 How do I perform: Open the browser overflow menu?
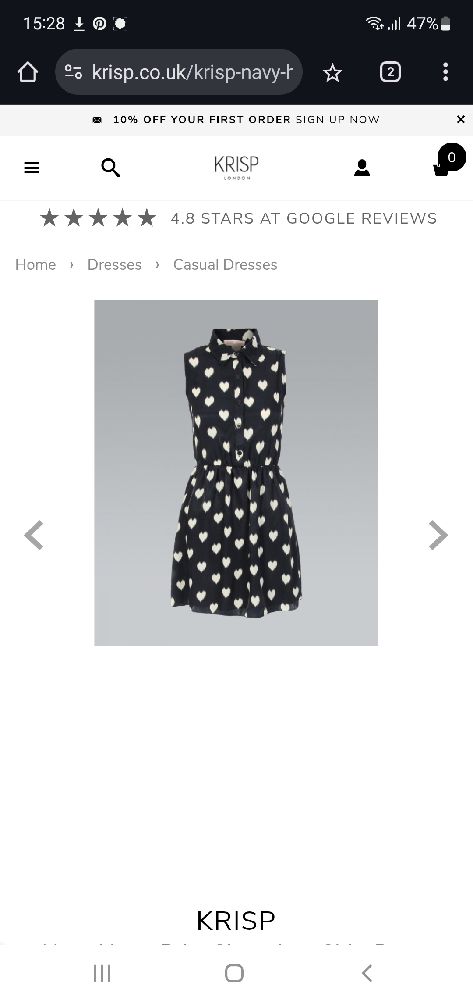coord(446,72)
